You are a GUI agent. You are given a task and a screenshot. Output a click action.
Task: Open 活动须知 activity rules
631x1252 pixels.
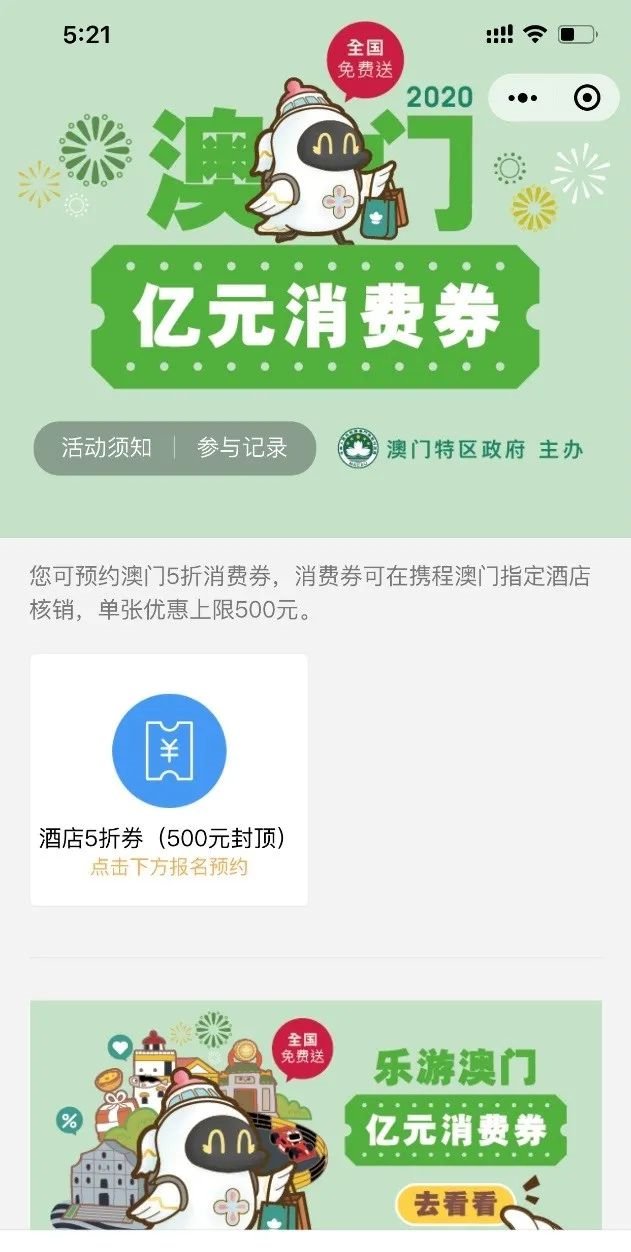(x=106, y=448)
